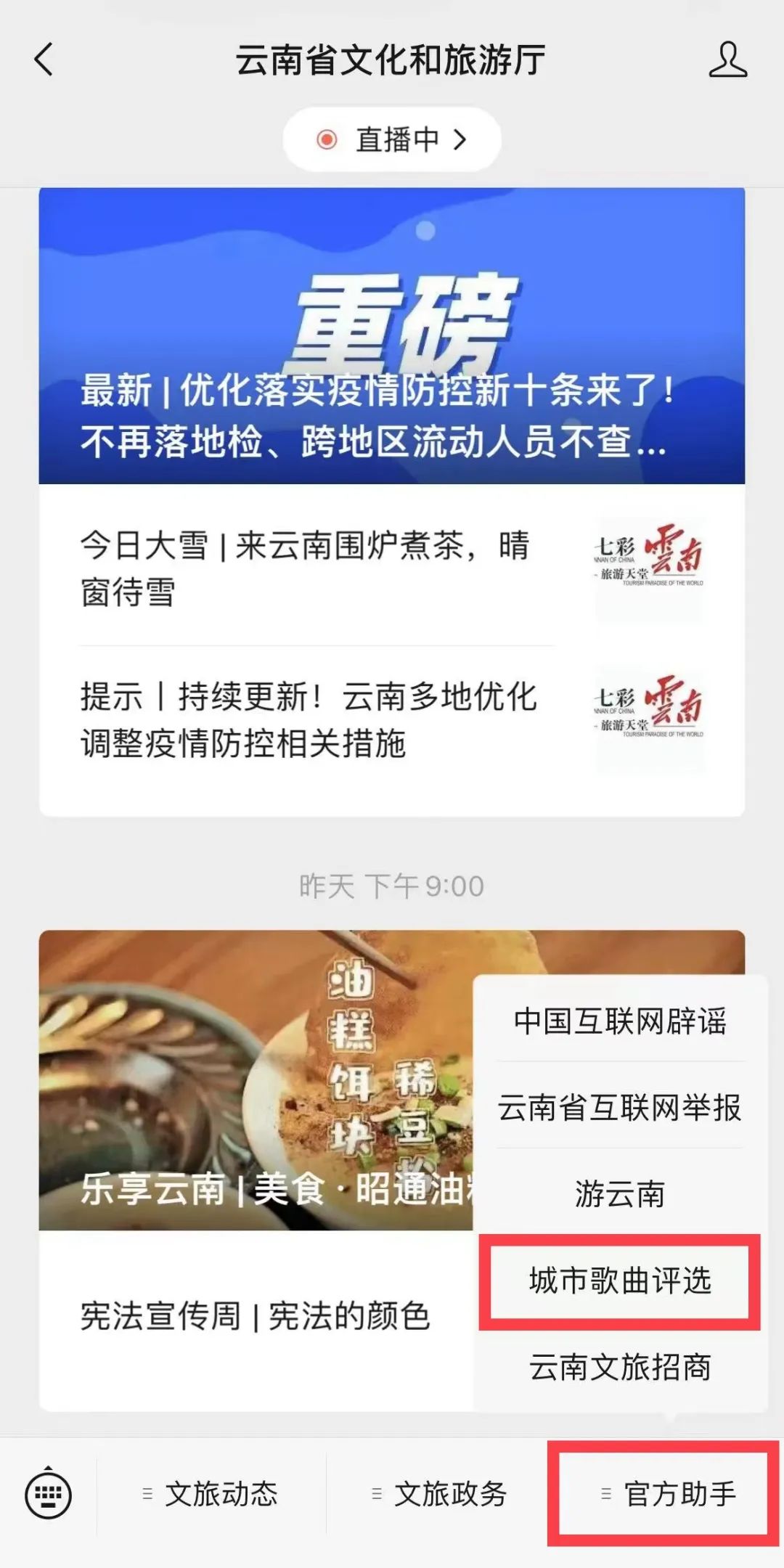This screenshot has height=1568, width=784.
Task: Choose 游云南 from the popup menu
Action: click(620, 1193)
